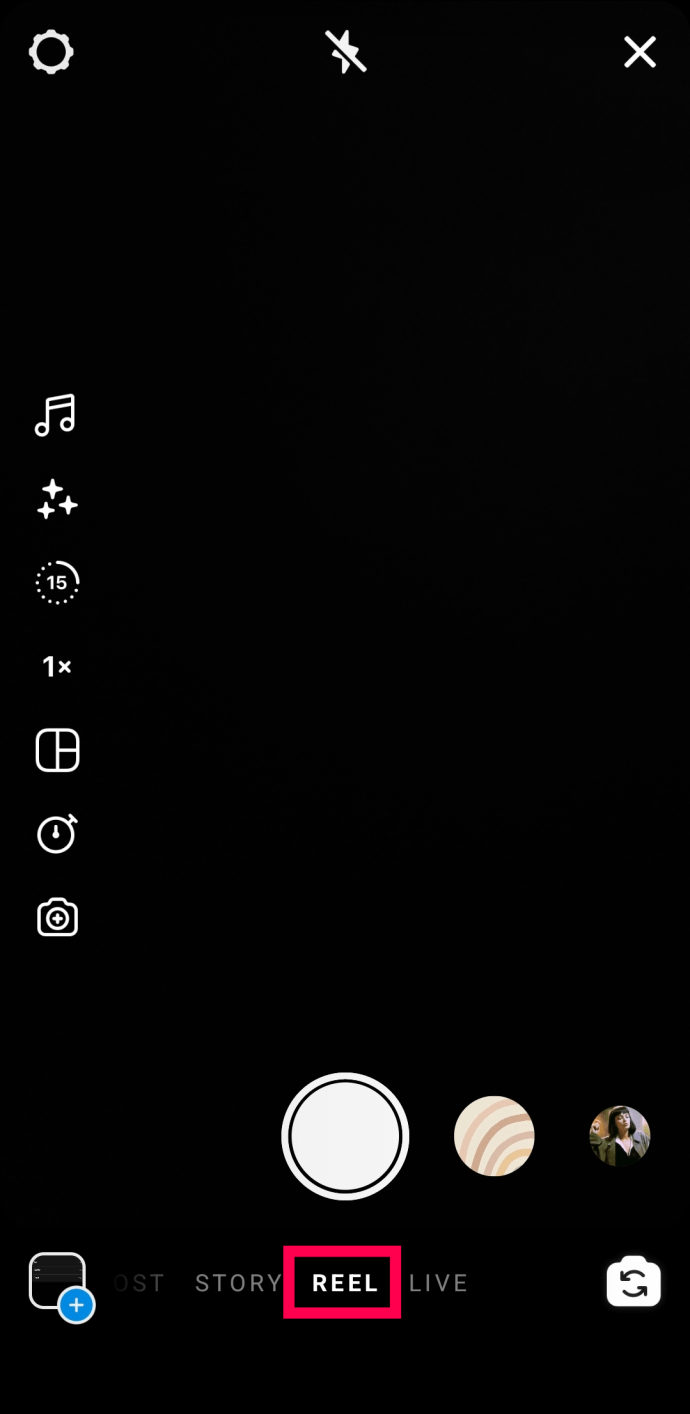
Task: Select the Reel mode
Action: [x=345, y=1283]
